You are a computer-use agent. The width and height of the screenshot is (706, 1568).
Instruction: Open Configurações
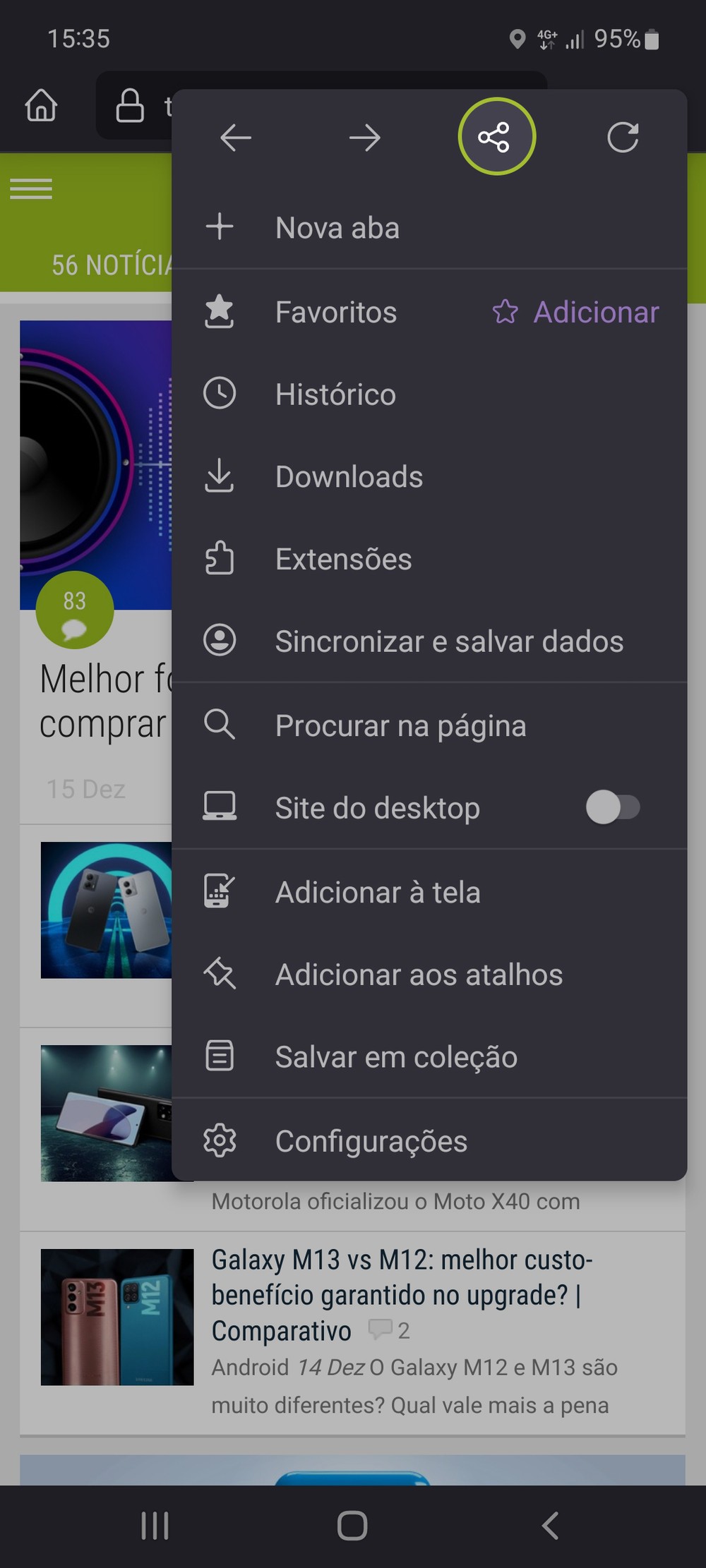371,1141
